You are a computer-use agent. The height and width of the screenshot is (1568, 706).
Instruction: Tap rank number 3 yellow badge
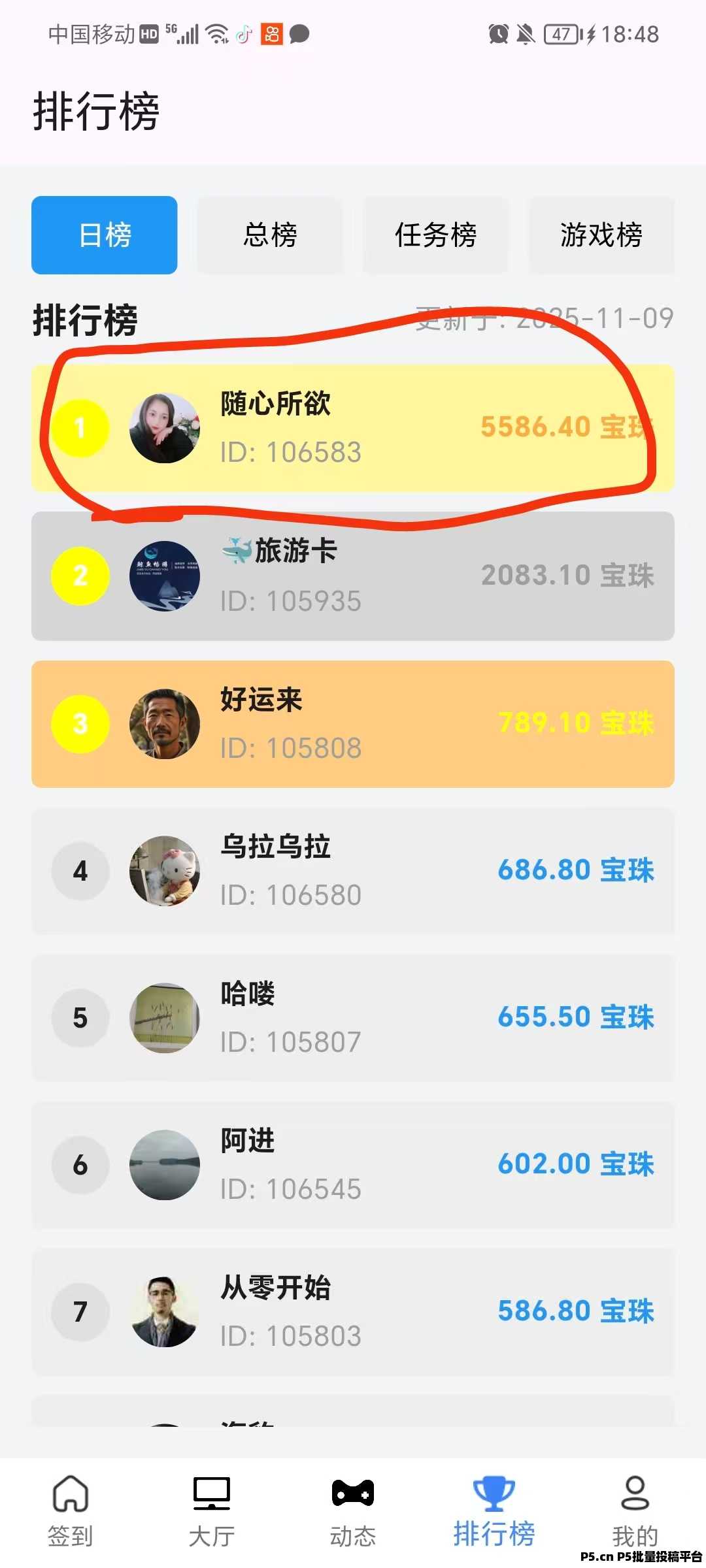coord(80,725)
